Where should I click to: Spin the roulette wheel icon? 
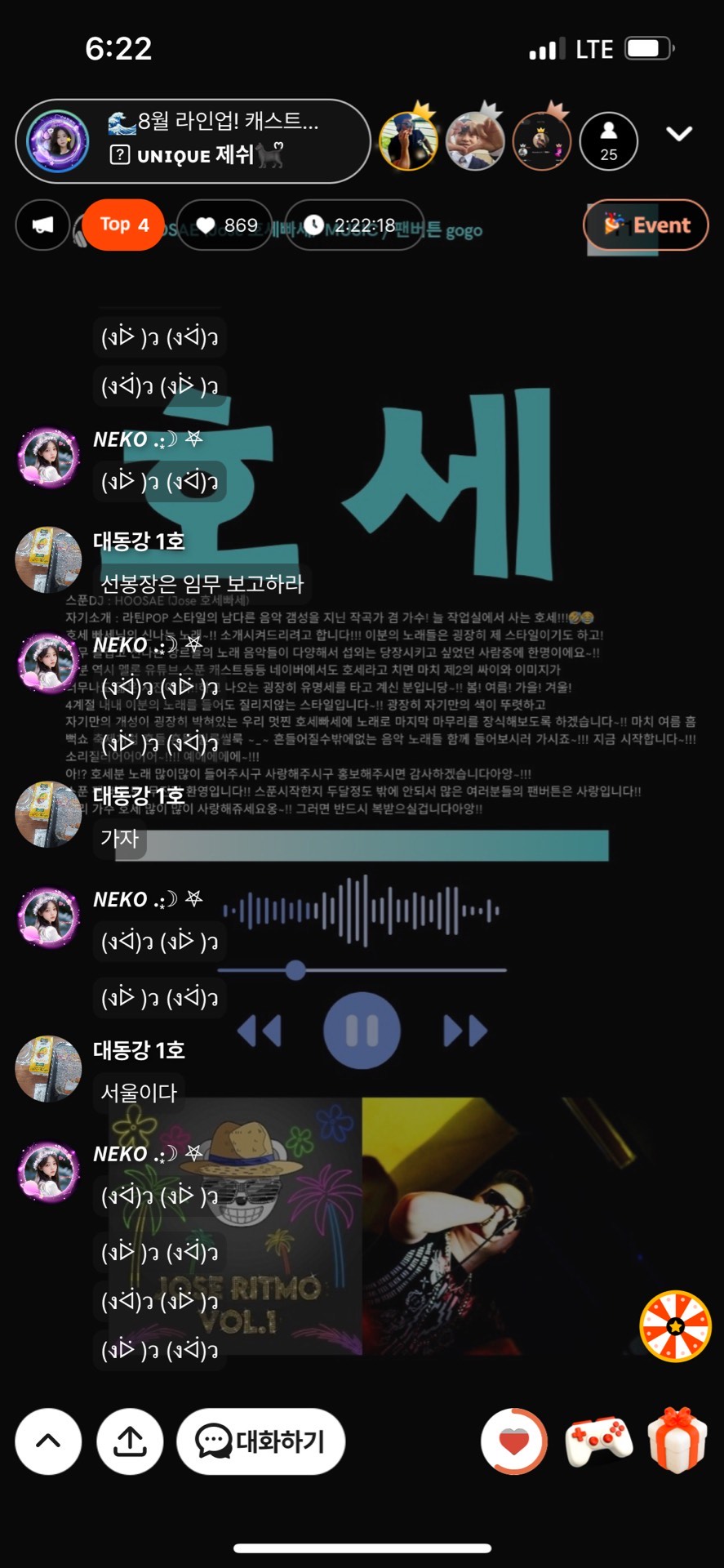click(675, 1326)
